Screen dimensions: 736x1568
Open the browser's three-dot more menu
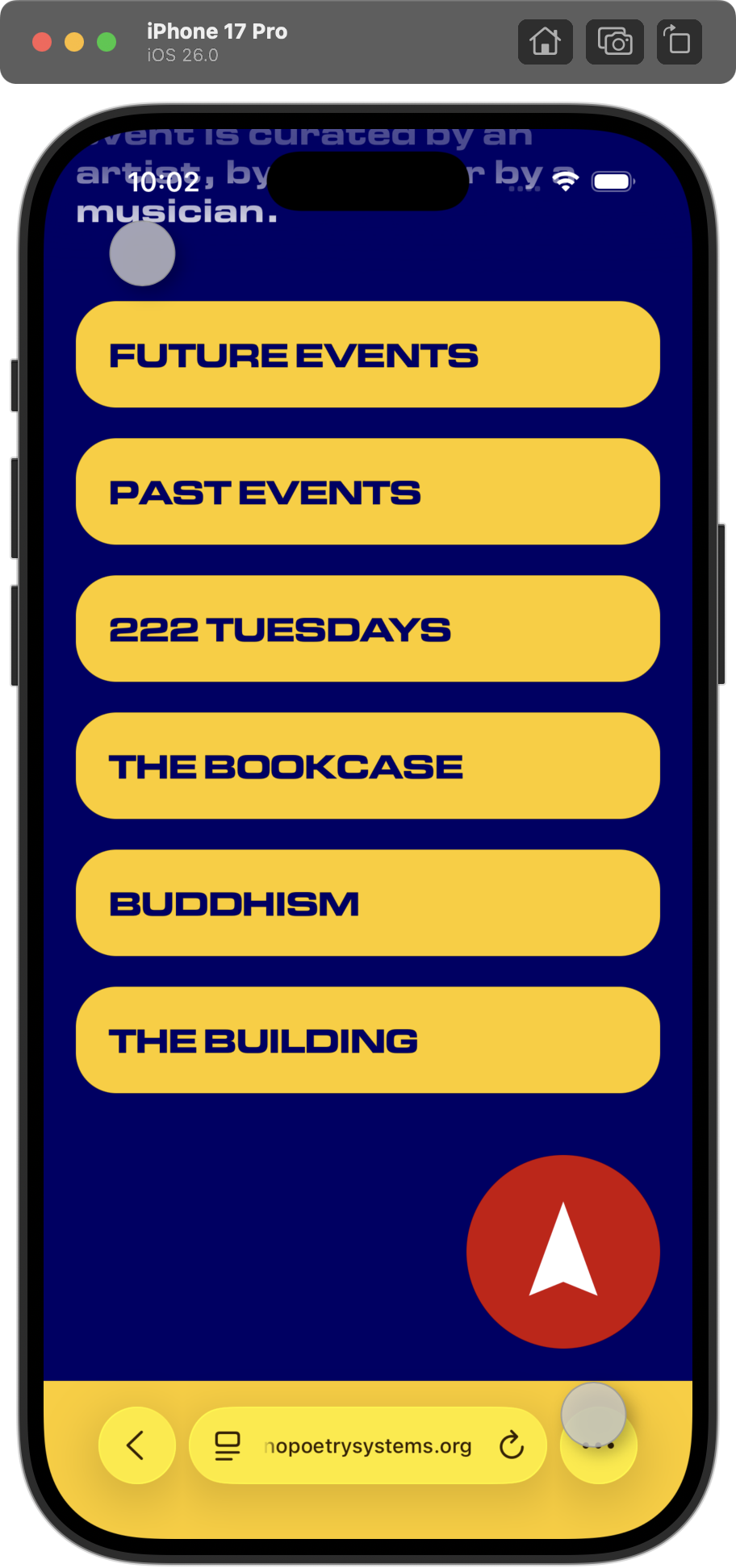(599, 1447)
